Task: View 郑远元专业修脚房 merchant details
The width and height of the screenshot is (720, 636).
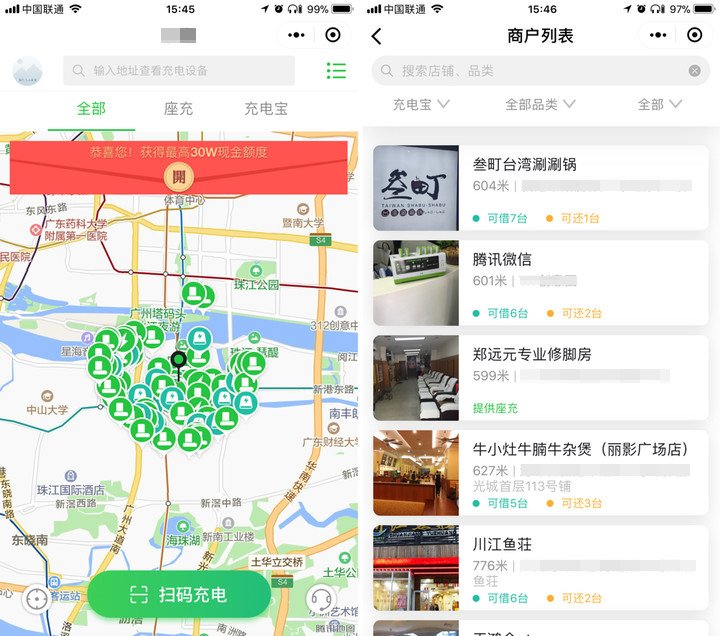Action: pos(540,378)
